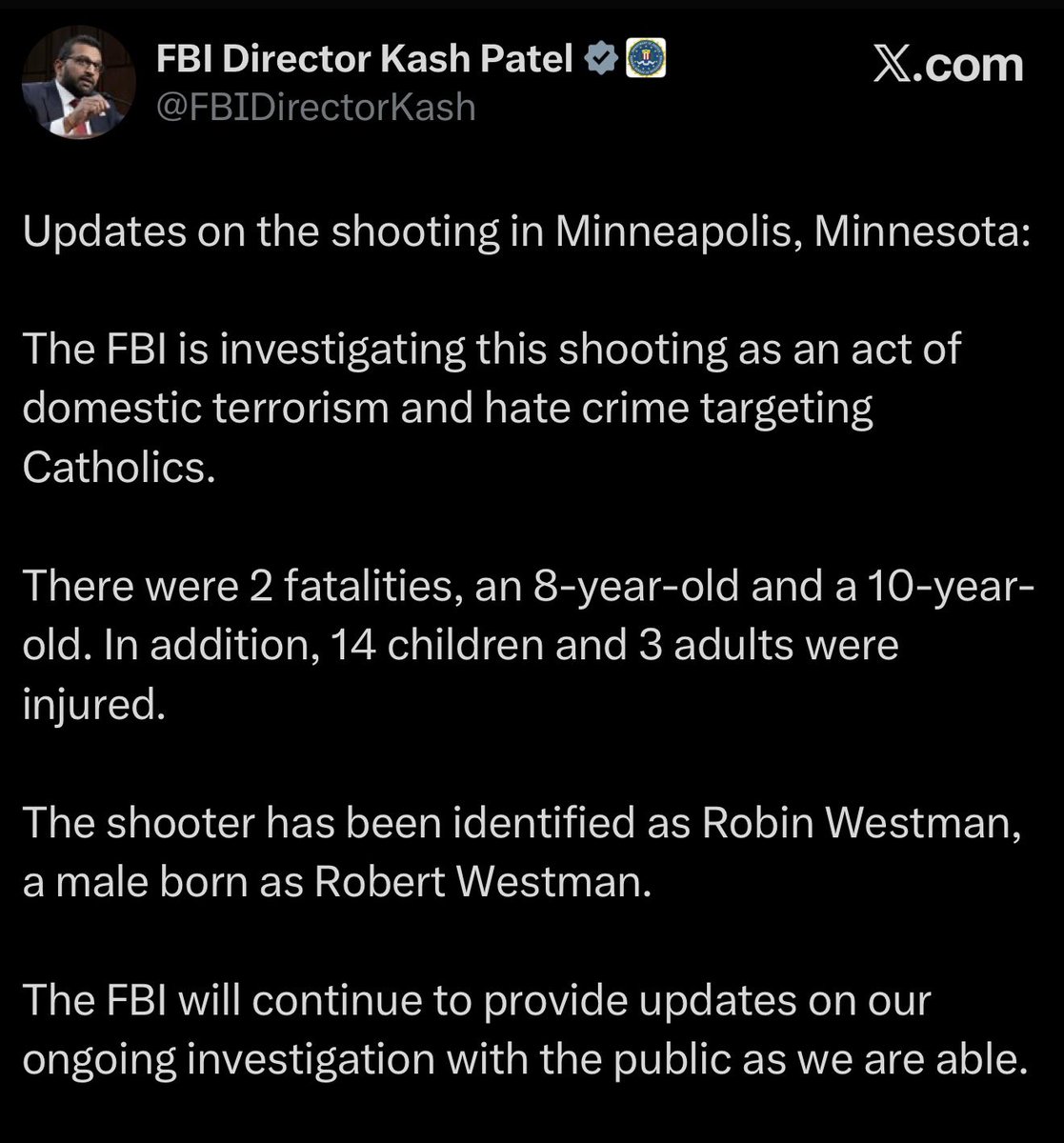Viewport: 1064px width, 1143px height.
Task: Select the first paragraph about Minneapolis updates
Action: coord(527,228)
